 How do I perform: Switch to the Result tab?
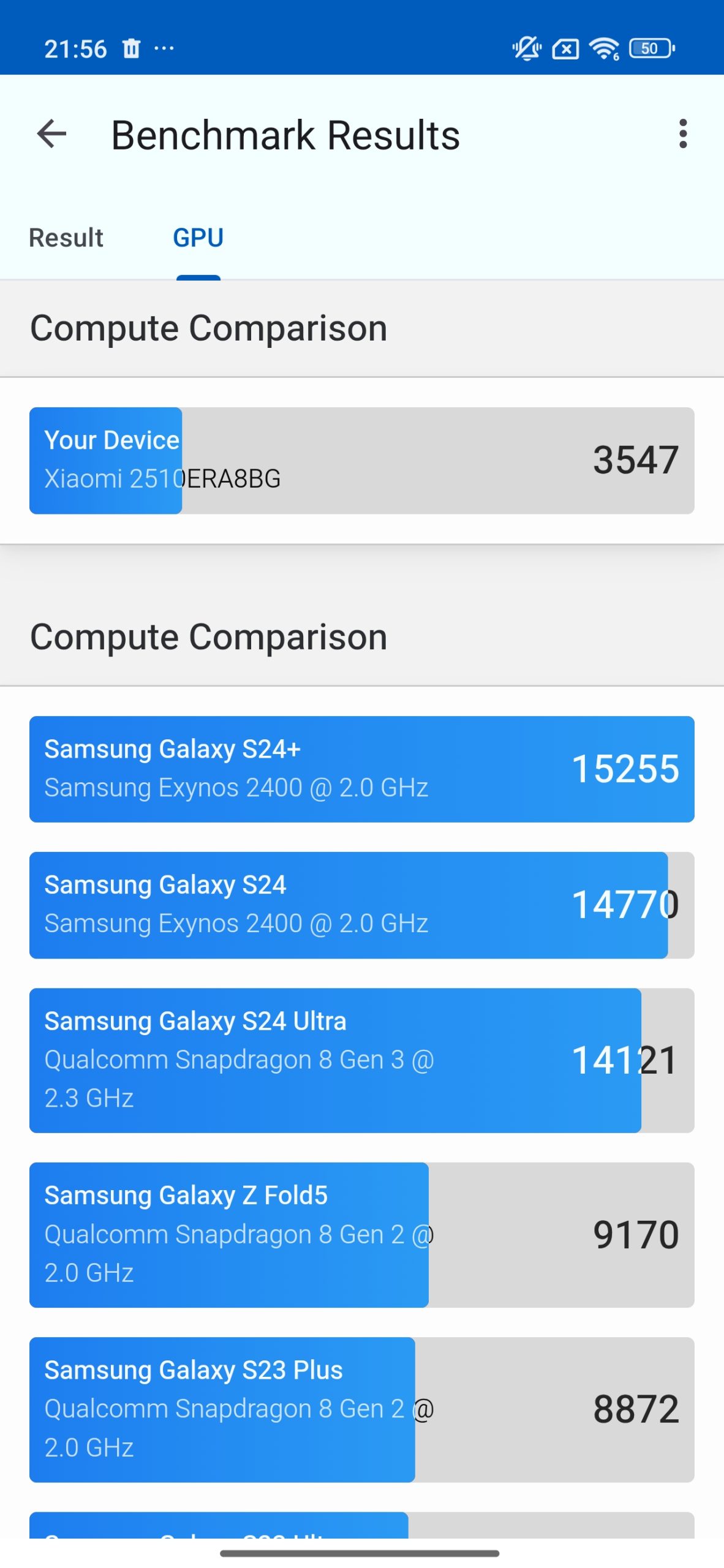[66, 238]
